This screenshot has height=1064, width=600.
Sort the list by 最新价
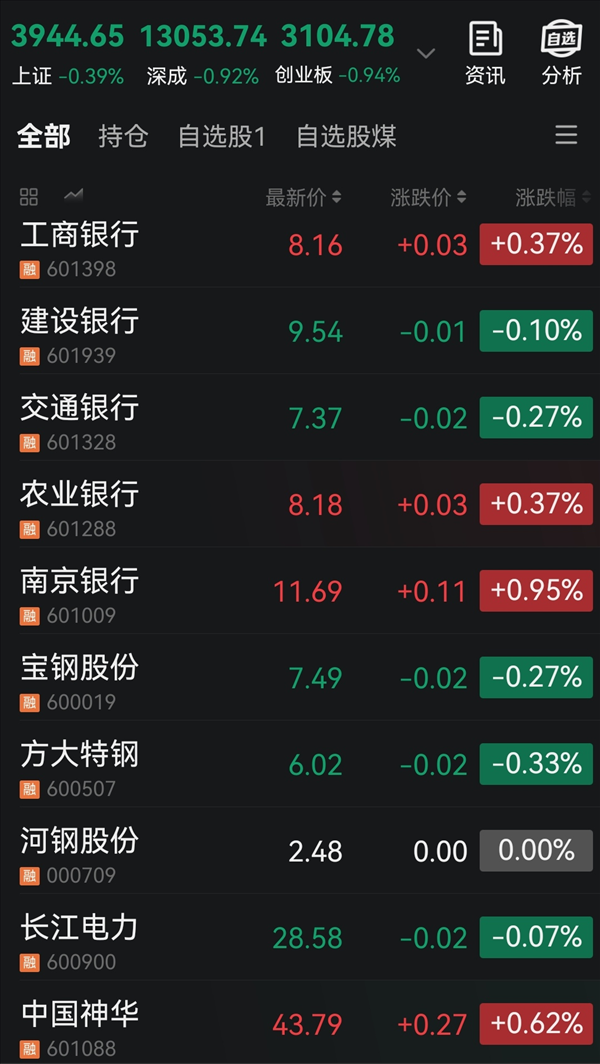(303, 198)
